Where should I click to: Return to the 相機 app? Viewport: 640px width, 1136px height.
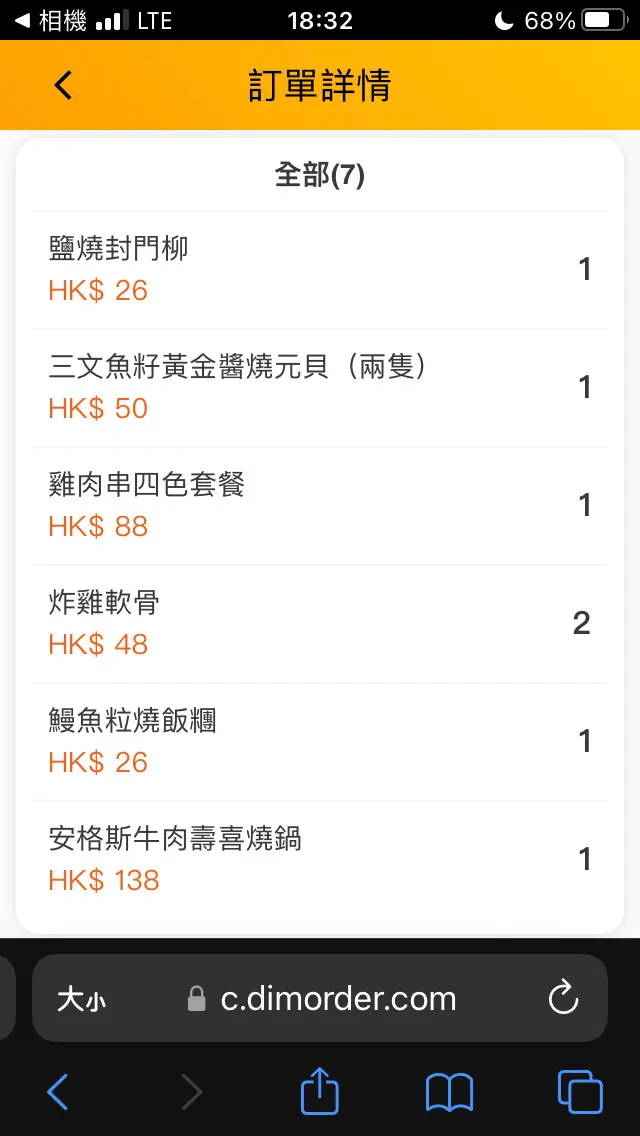(x=50, y=20)
